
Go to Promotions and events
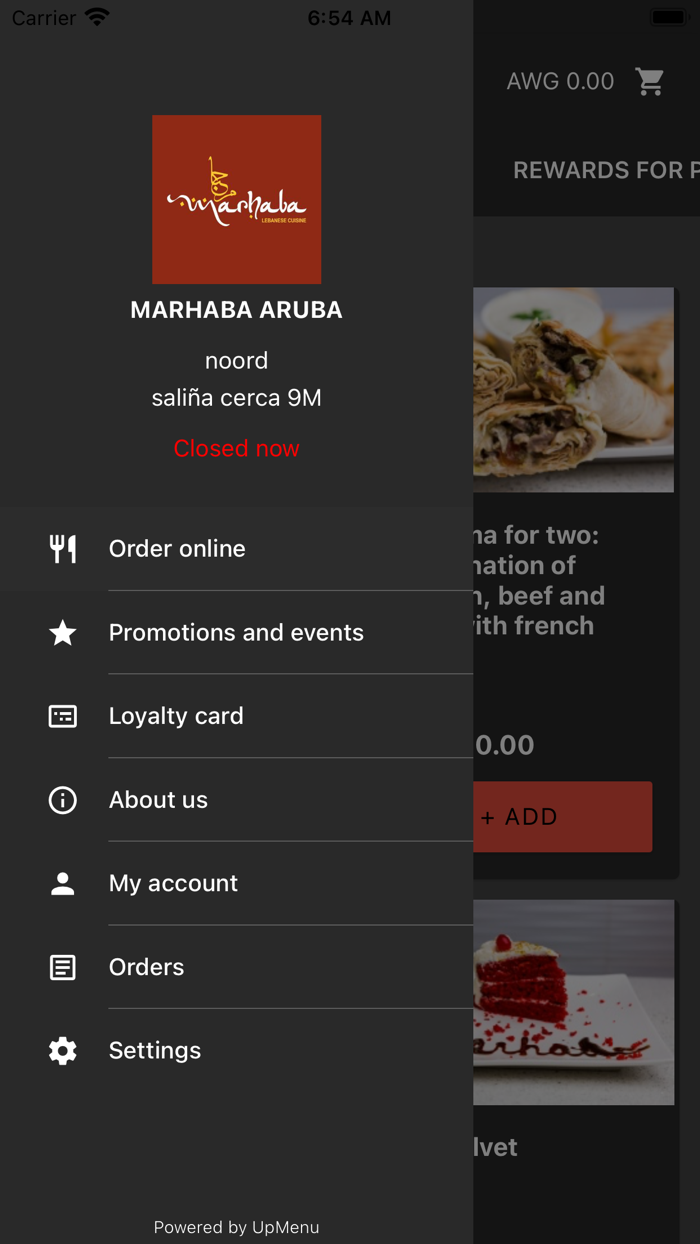[236, 632]
